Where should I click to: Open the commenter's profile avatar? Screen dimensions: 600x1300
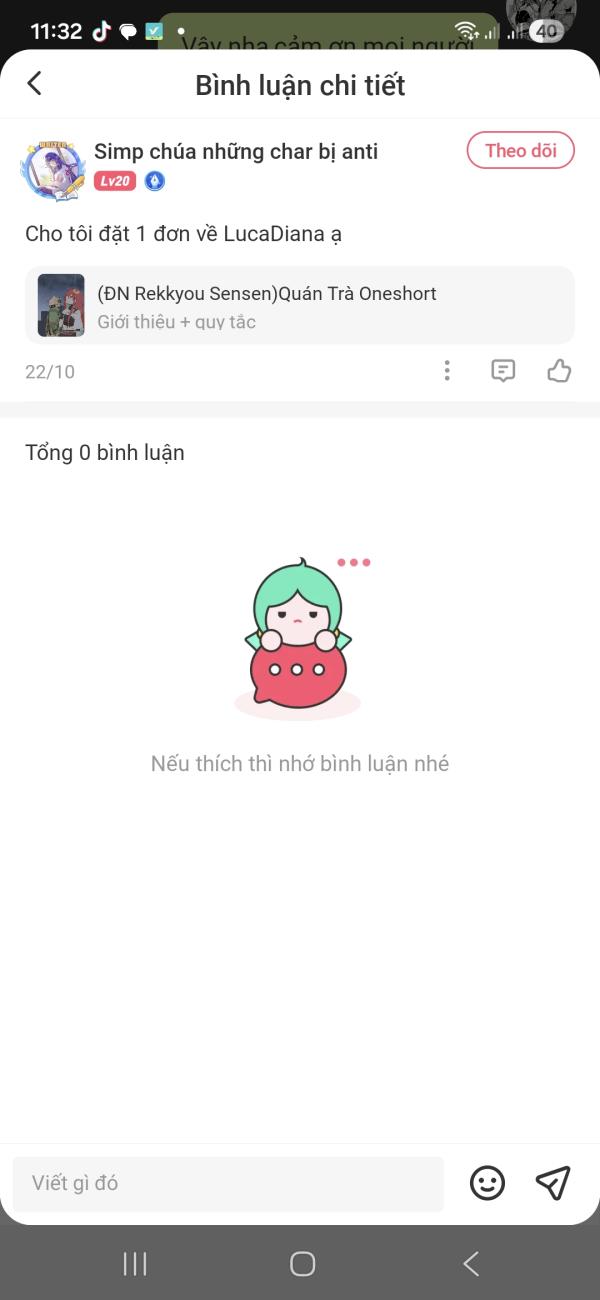[x=52, y=168]
